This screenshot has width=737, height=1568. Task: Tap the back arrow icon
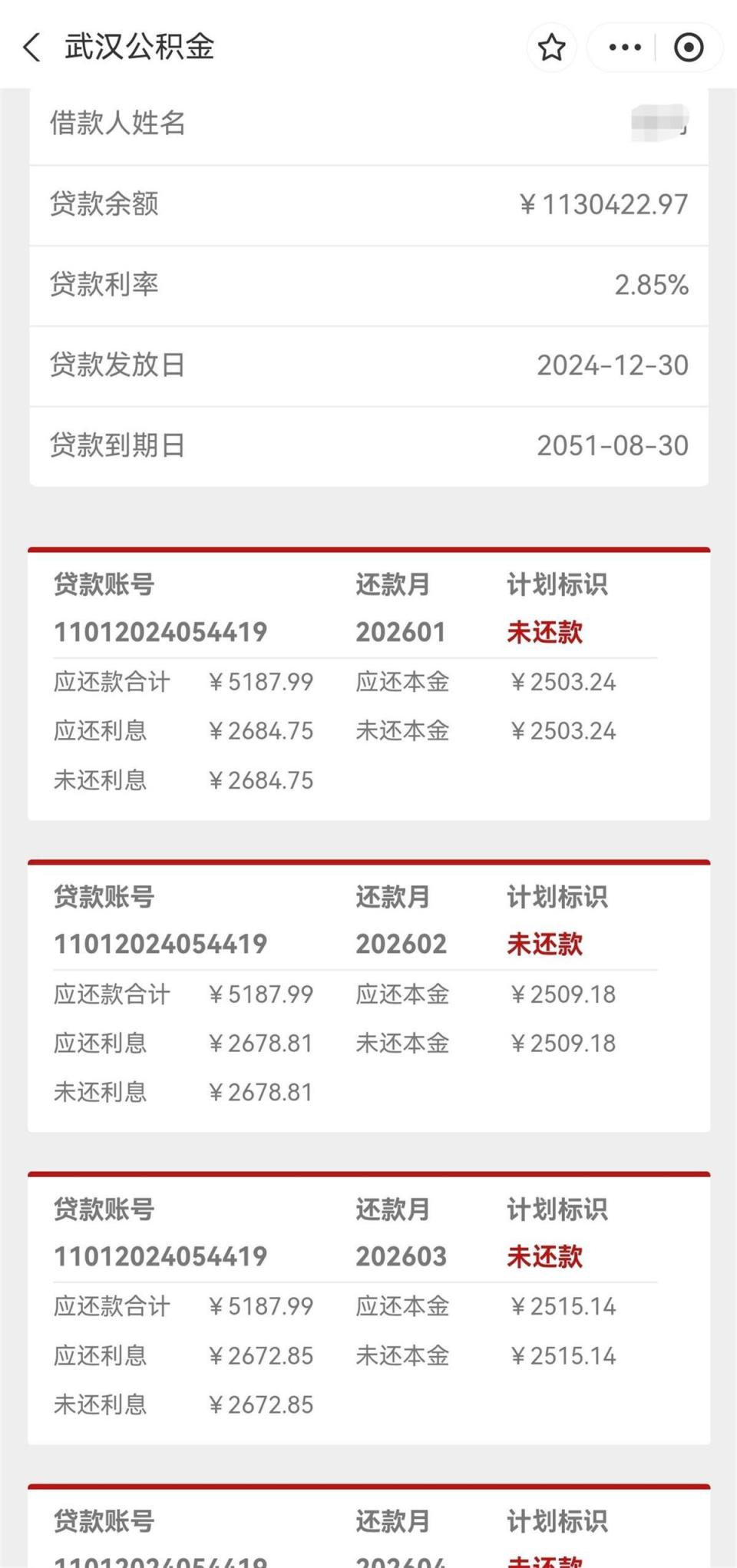pos(32,47)
